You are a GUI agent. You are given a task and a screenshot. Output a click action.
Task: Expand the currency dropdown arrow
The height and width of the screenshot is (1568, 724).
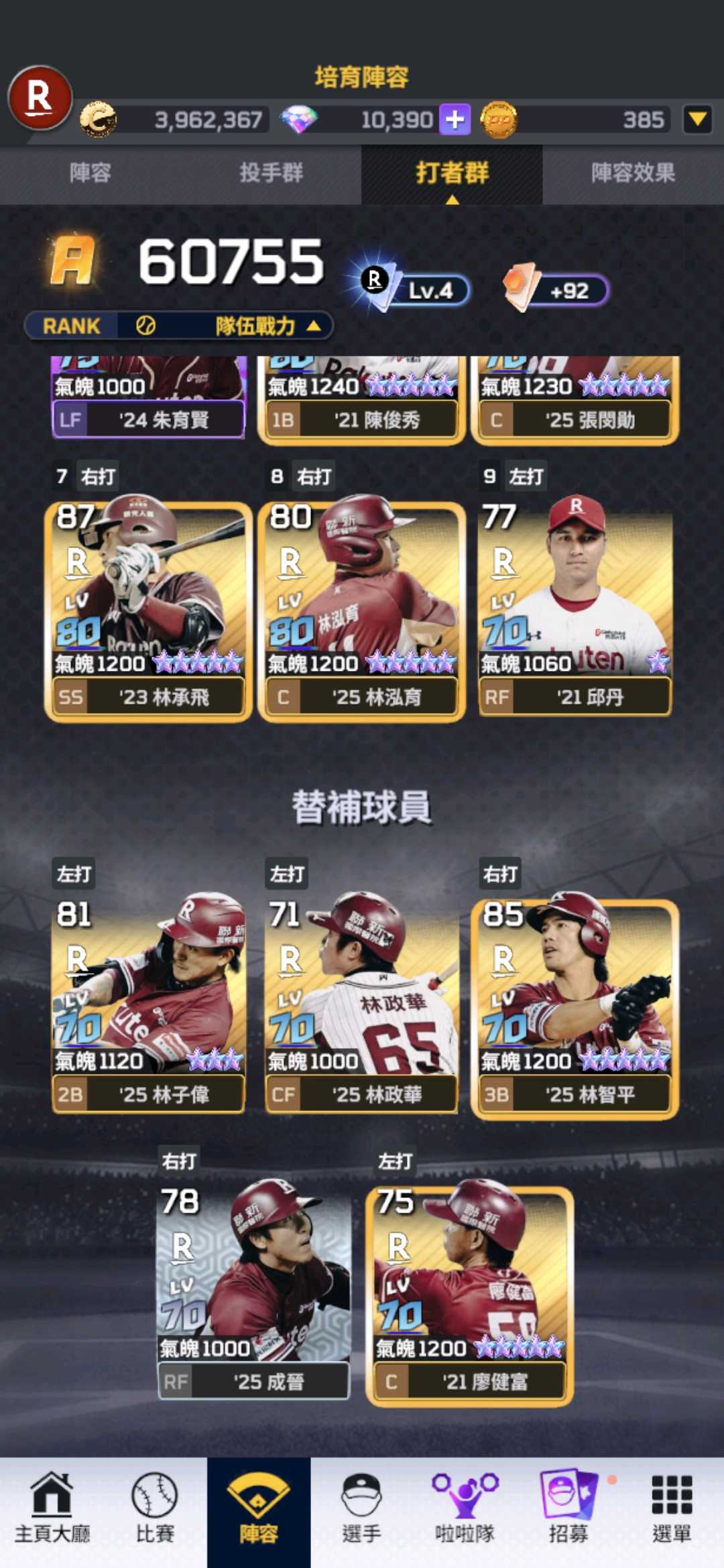(697, 120)
